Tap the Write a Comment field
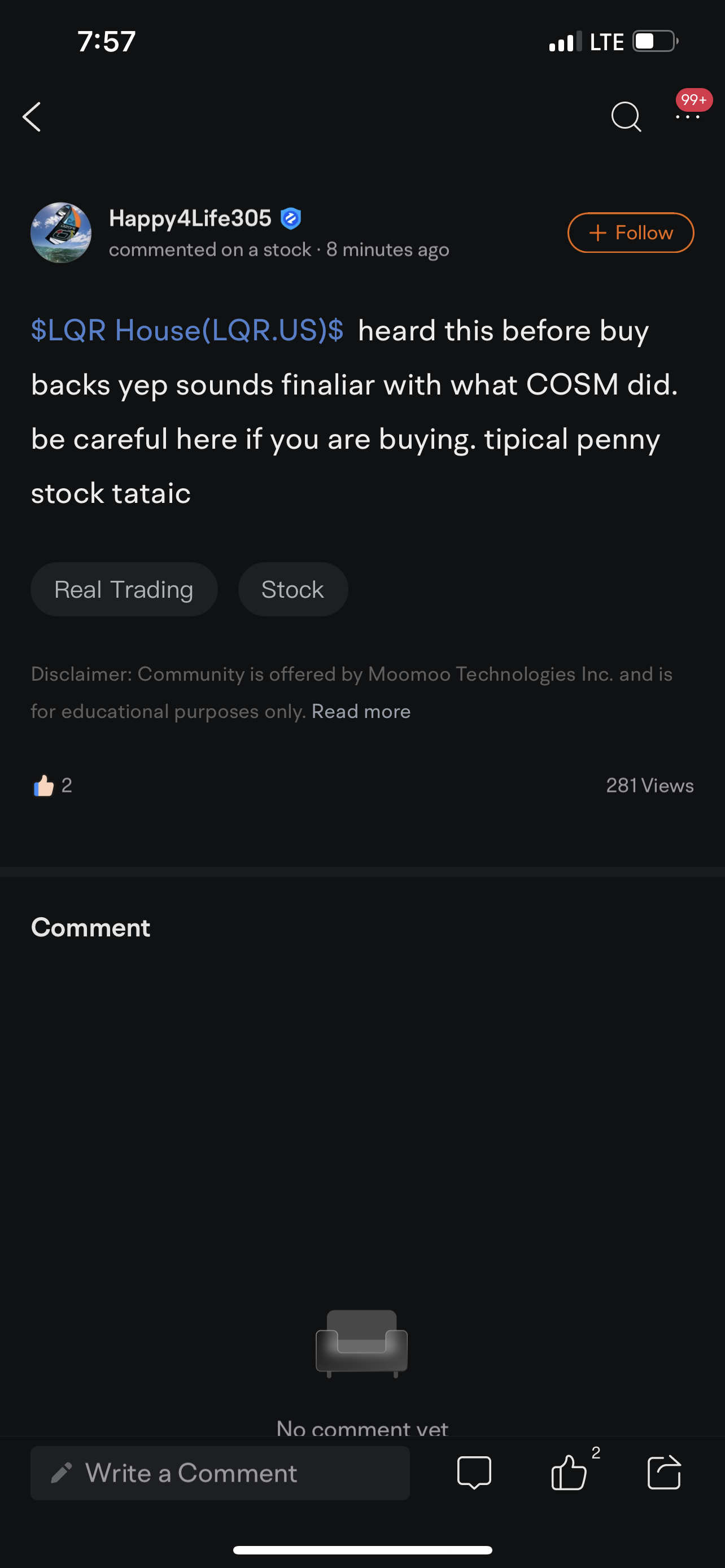This screenshot has height=1568, width=725. click(x=220, y=1473)
